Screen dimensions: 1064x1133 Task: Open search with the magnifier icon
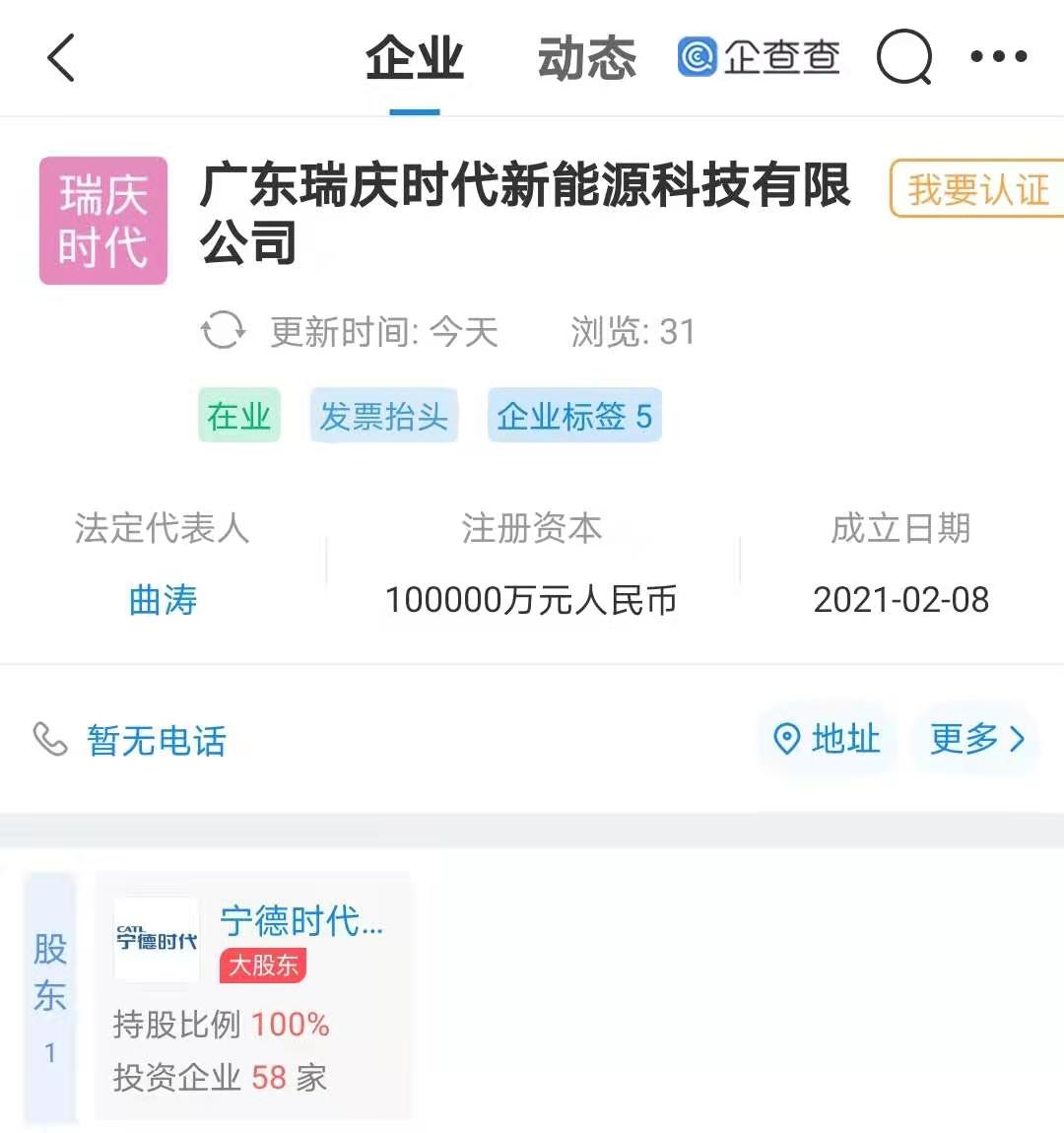click(x=902, y=57)
